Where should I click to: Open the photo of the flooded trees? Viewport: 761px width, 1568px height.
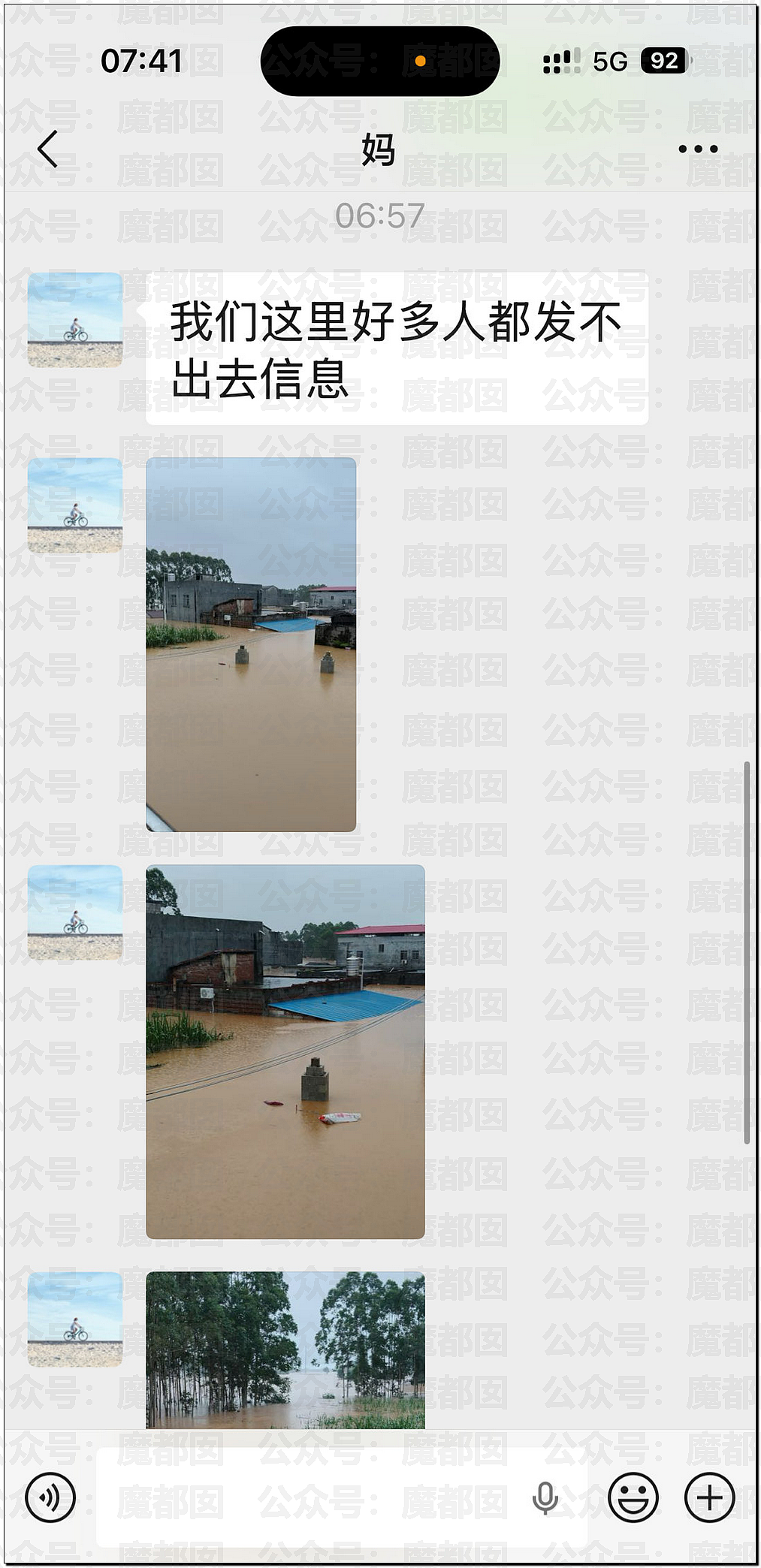285,1349
